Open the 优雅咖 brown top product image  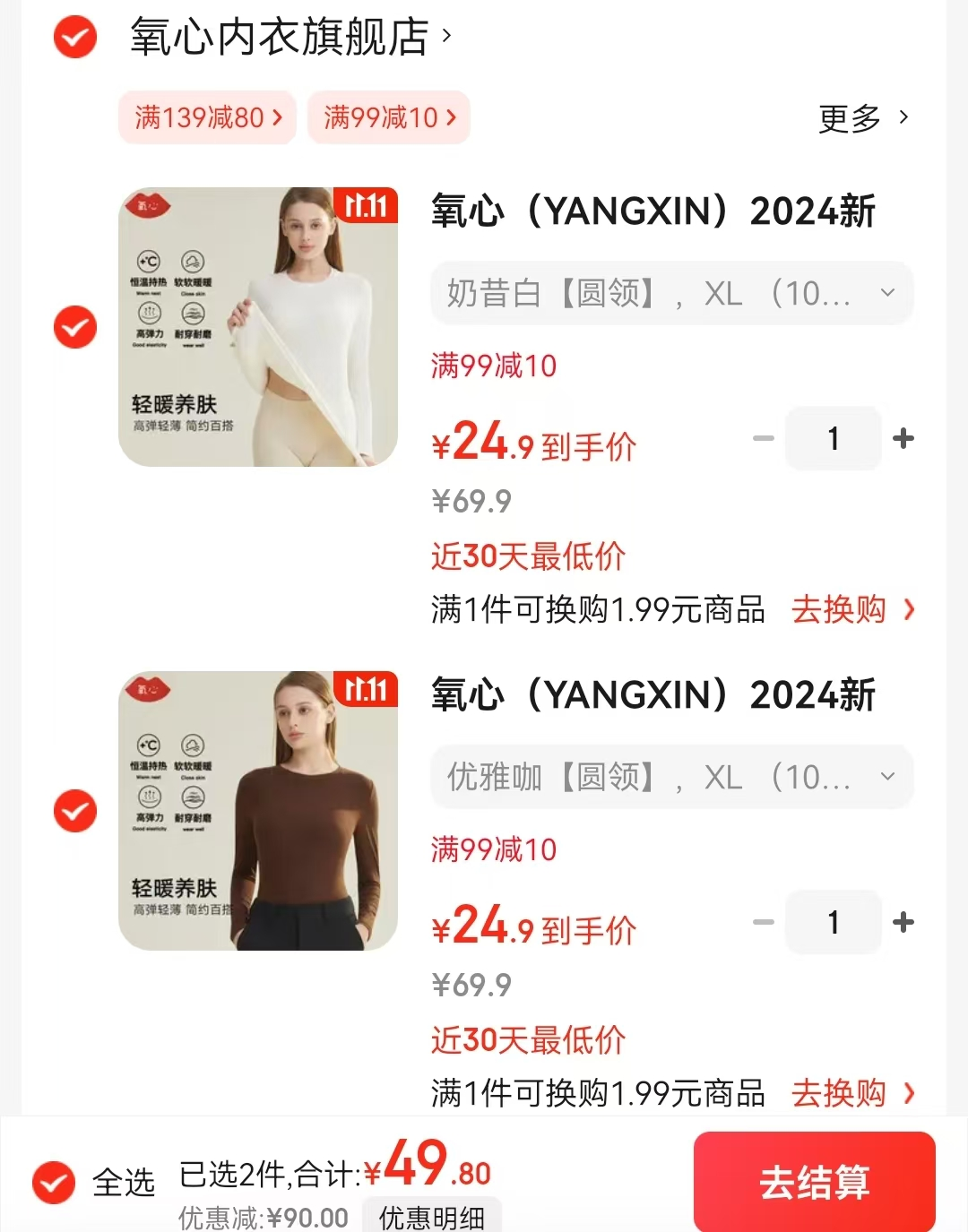click(258, 811)
